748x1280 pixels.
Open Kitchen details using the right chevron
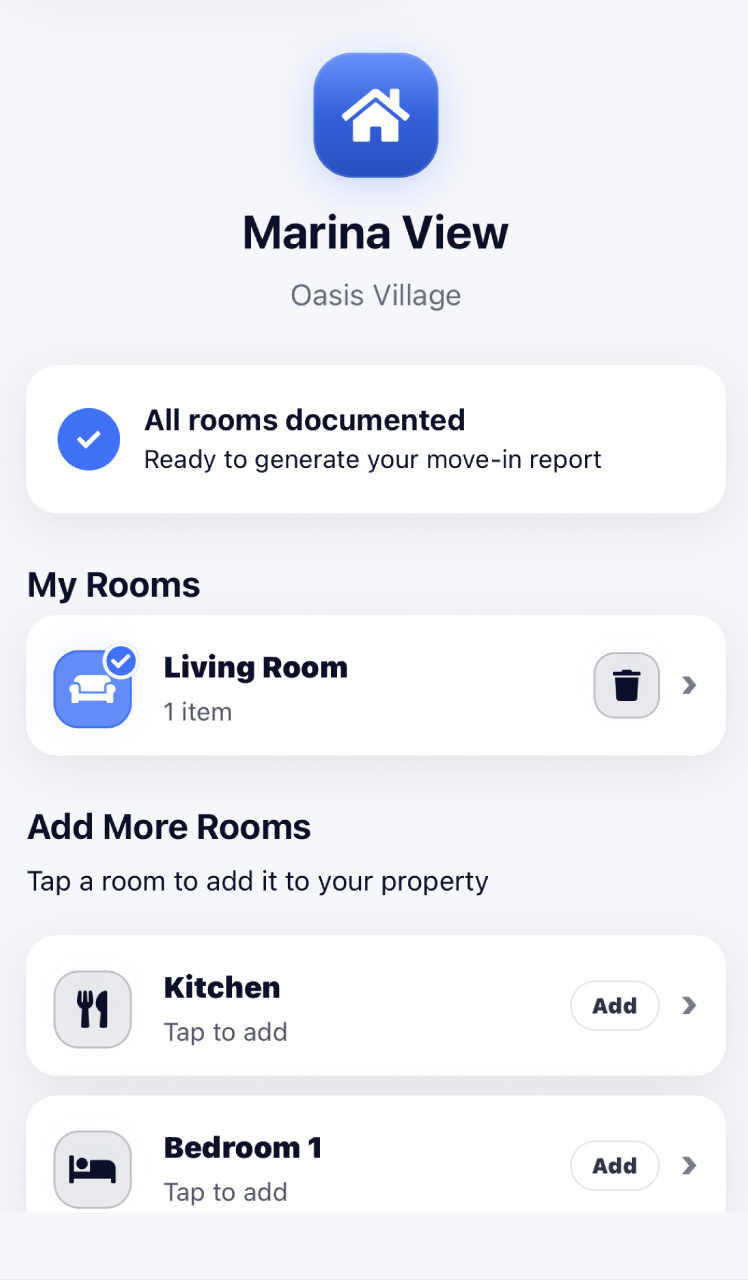[689, 1006]
